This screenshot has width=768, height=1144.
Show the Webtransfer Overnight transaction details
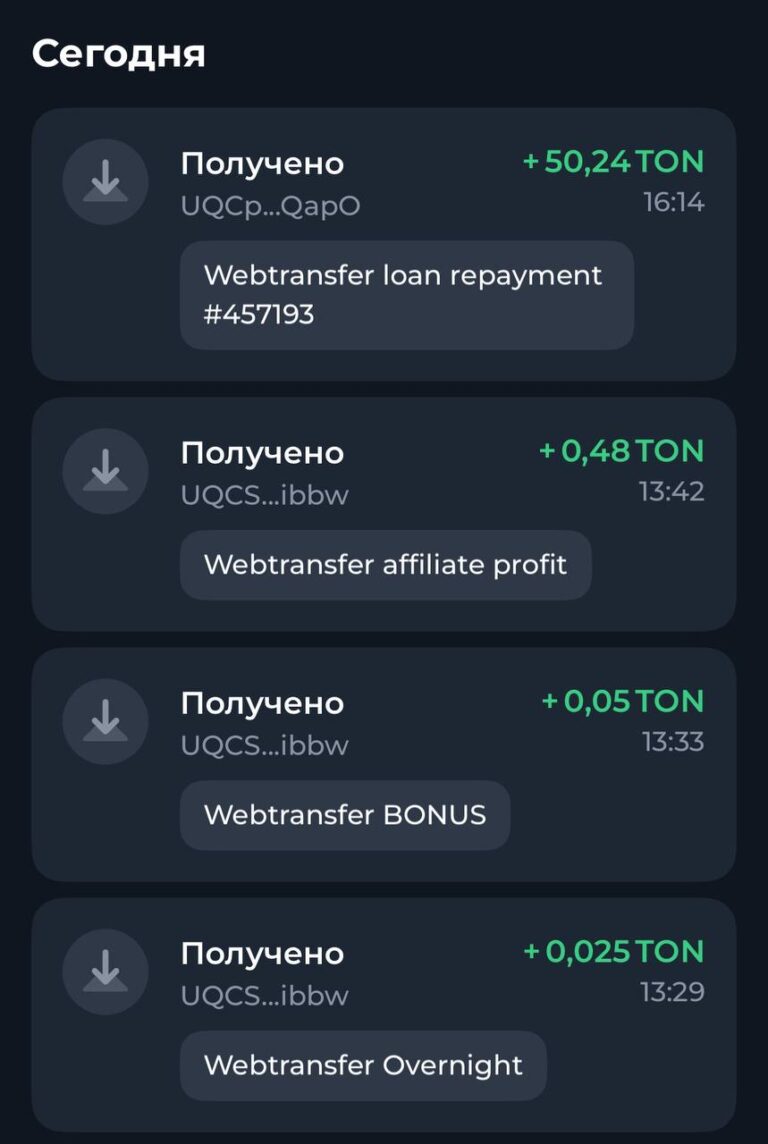(x=384, y=1013)
